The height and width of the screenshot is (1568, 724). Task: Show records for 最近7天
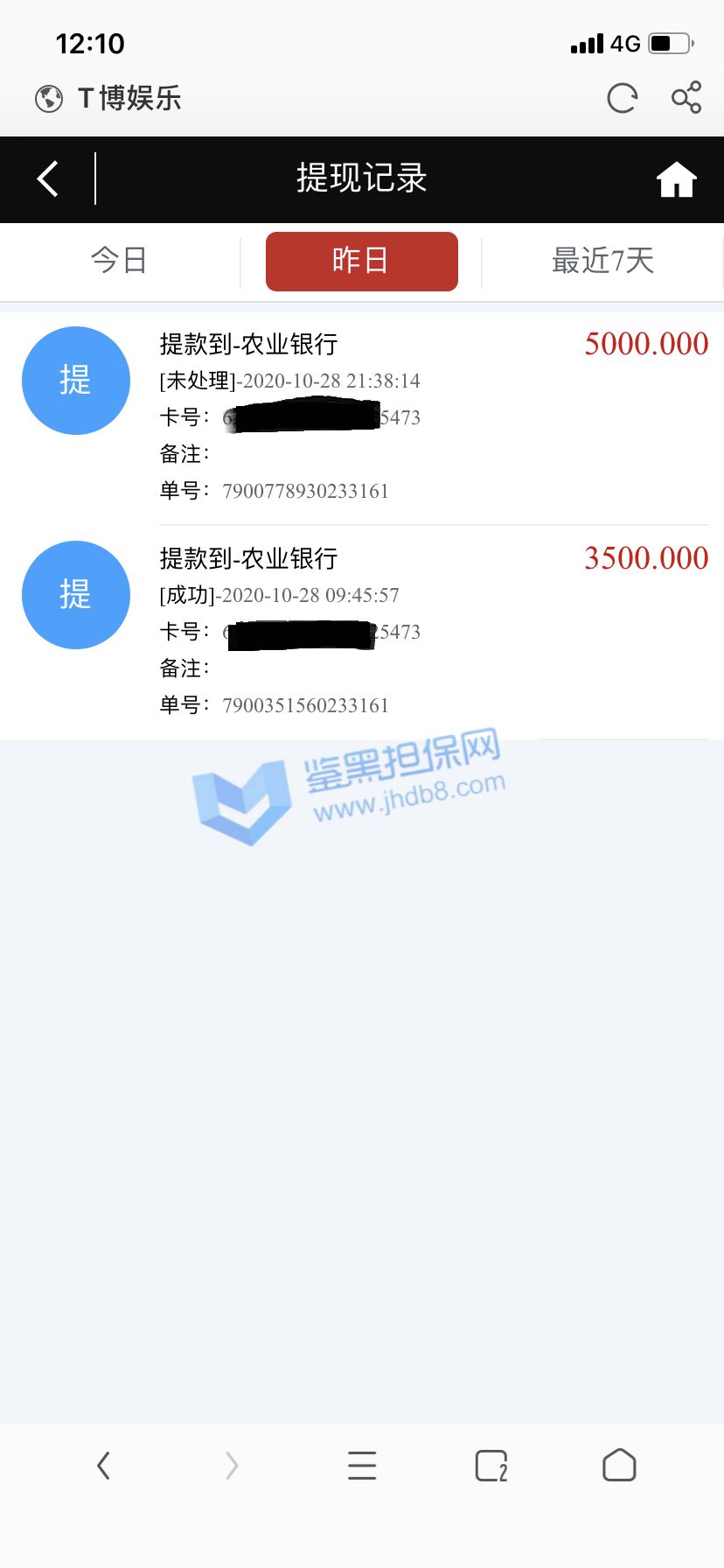tap(602, 261)
